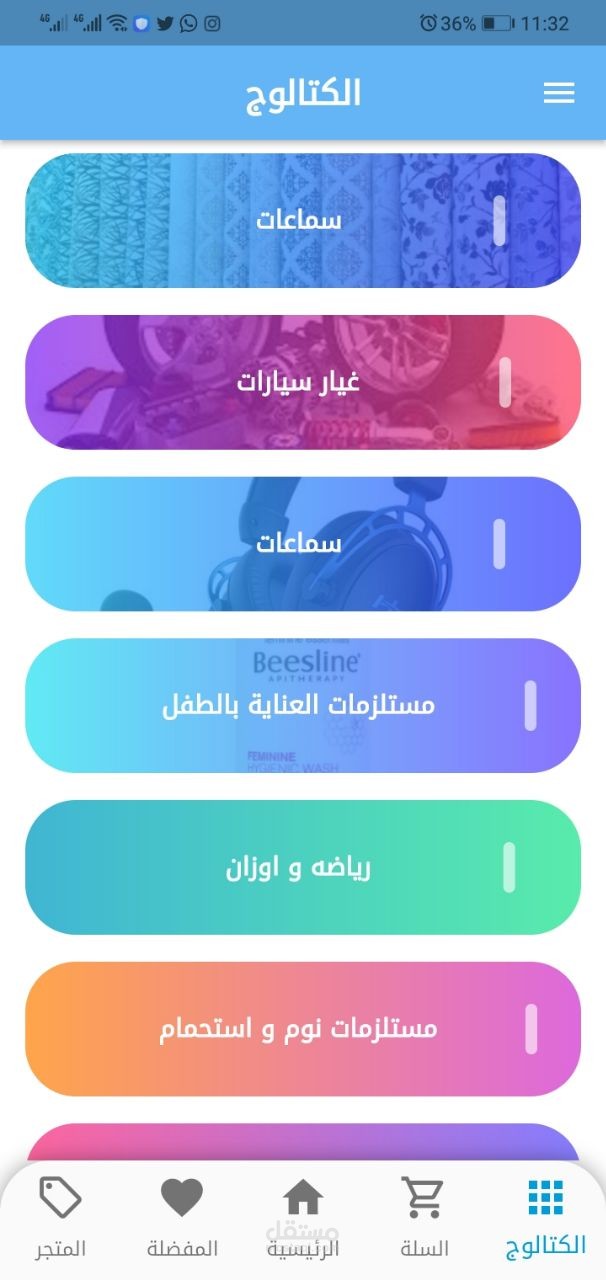
Task: Open the رياضه و اوزان category
Action: click(302, 867)
